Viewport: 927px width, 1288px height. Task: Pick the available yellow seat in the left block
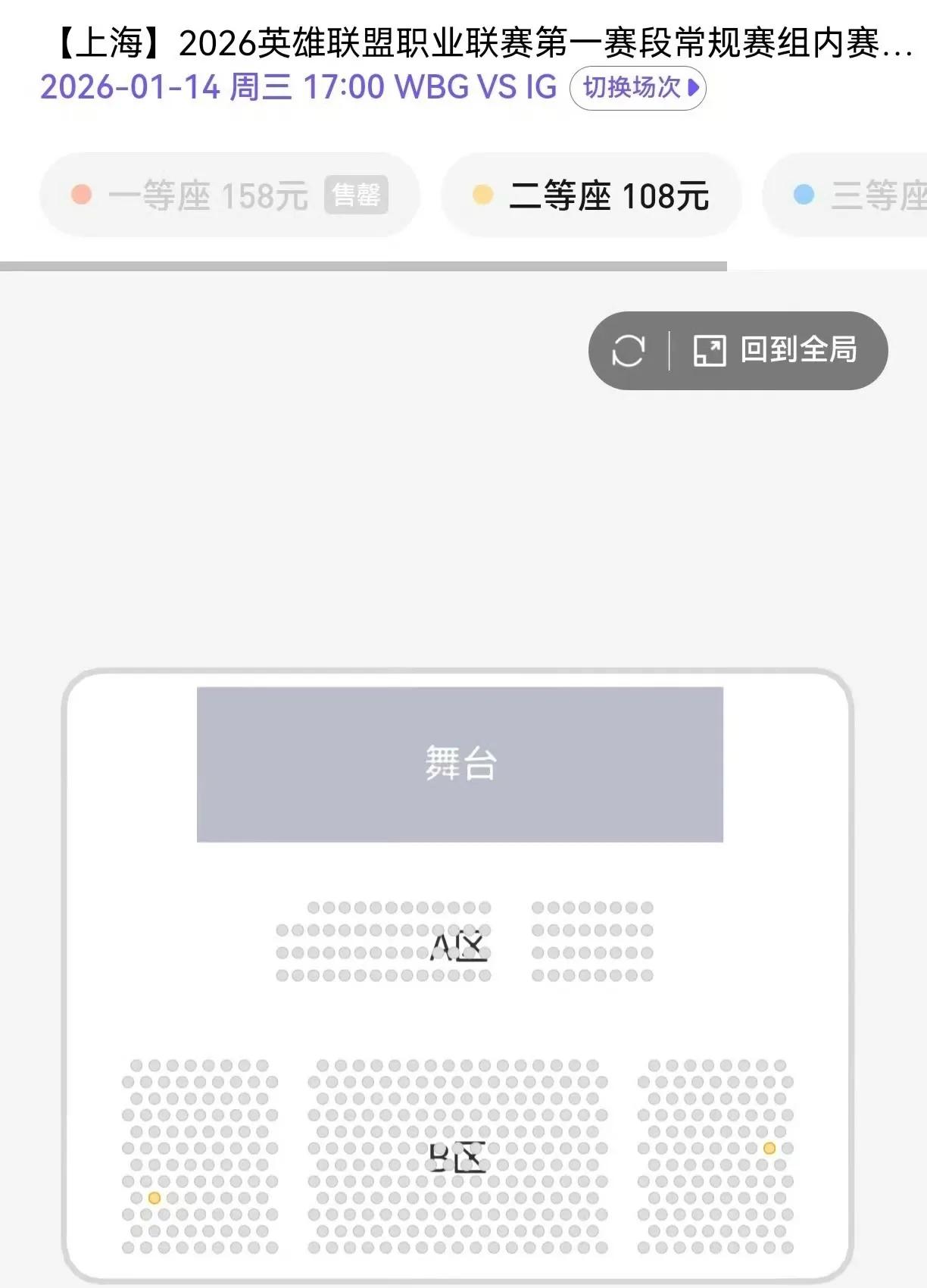154,1198
